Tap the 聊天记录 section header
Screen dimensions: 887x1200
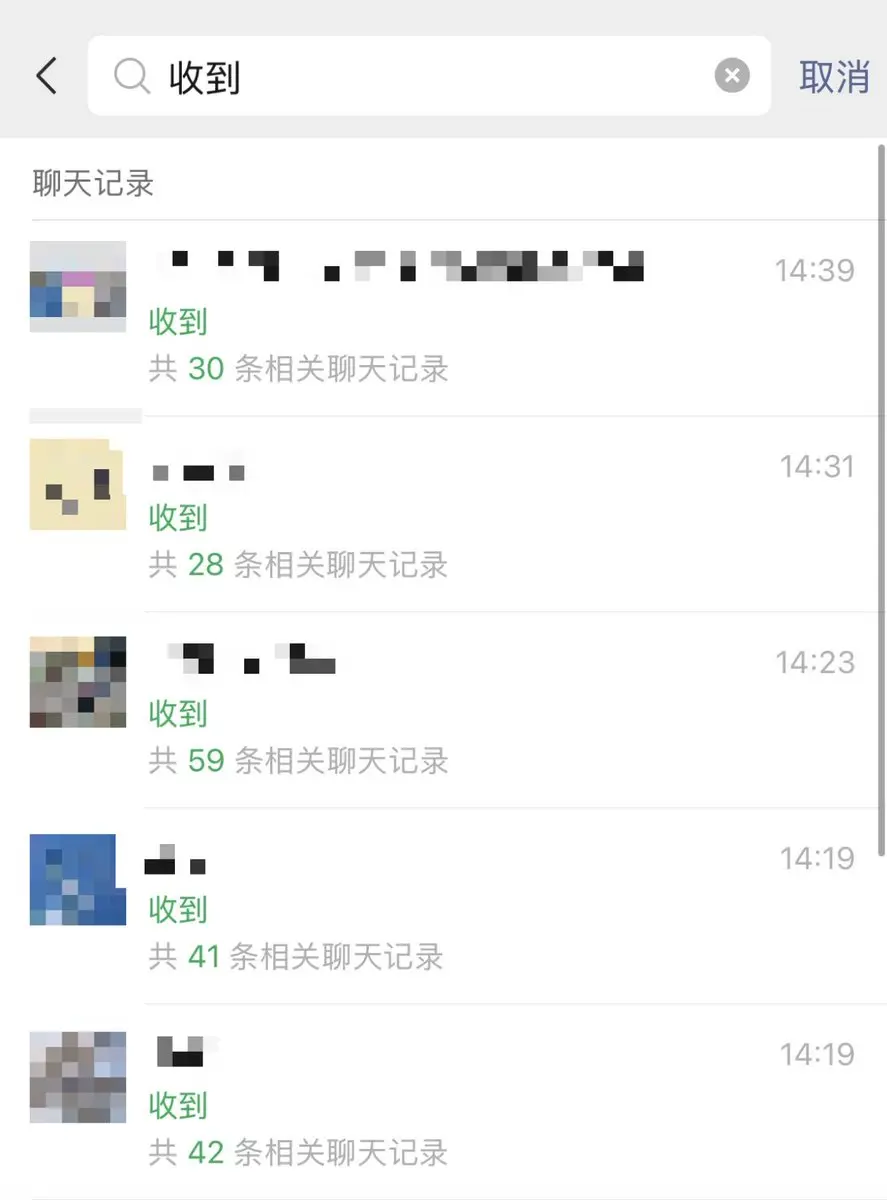tap(92, 182)
